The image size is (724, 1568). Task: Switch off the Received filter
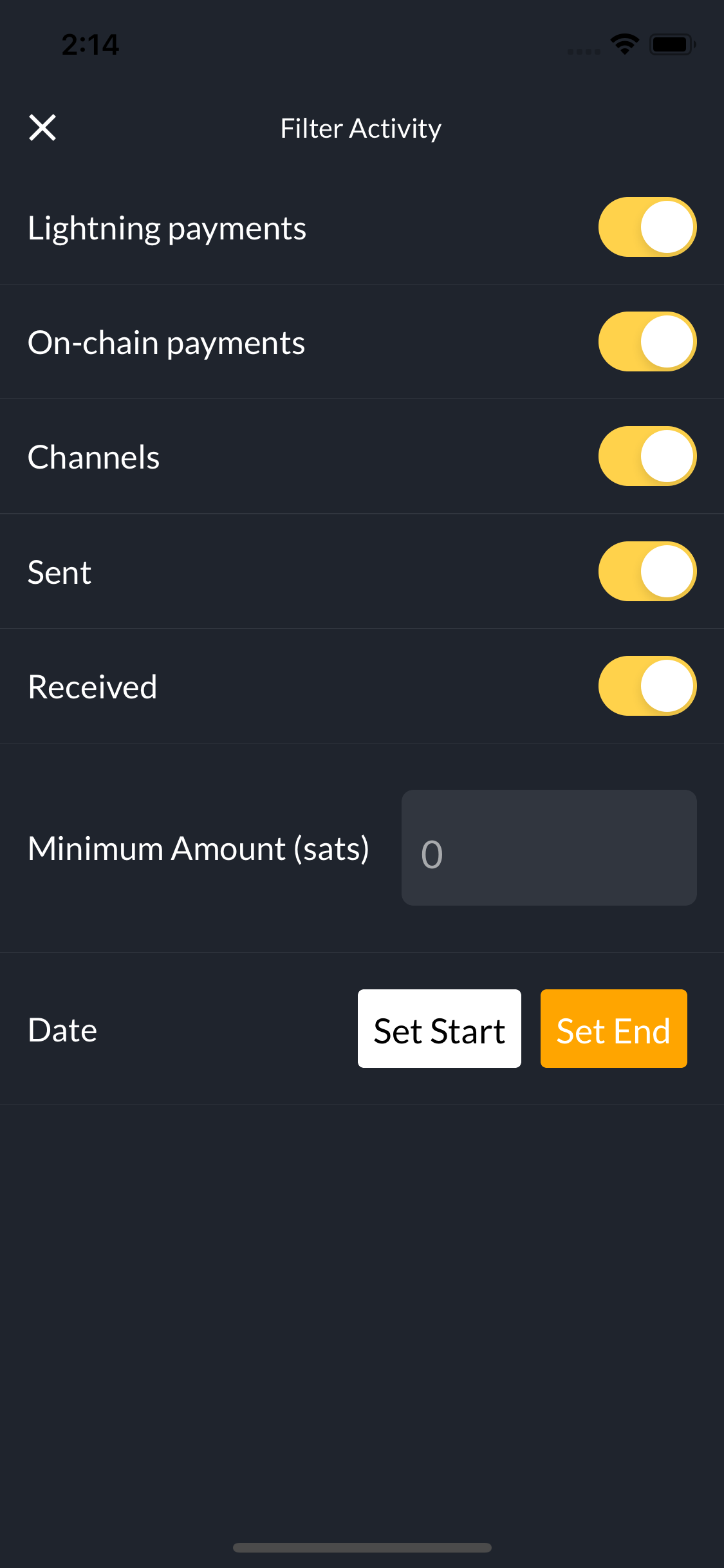(647, 686)
